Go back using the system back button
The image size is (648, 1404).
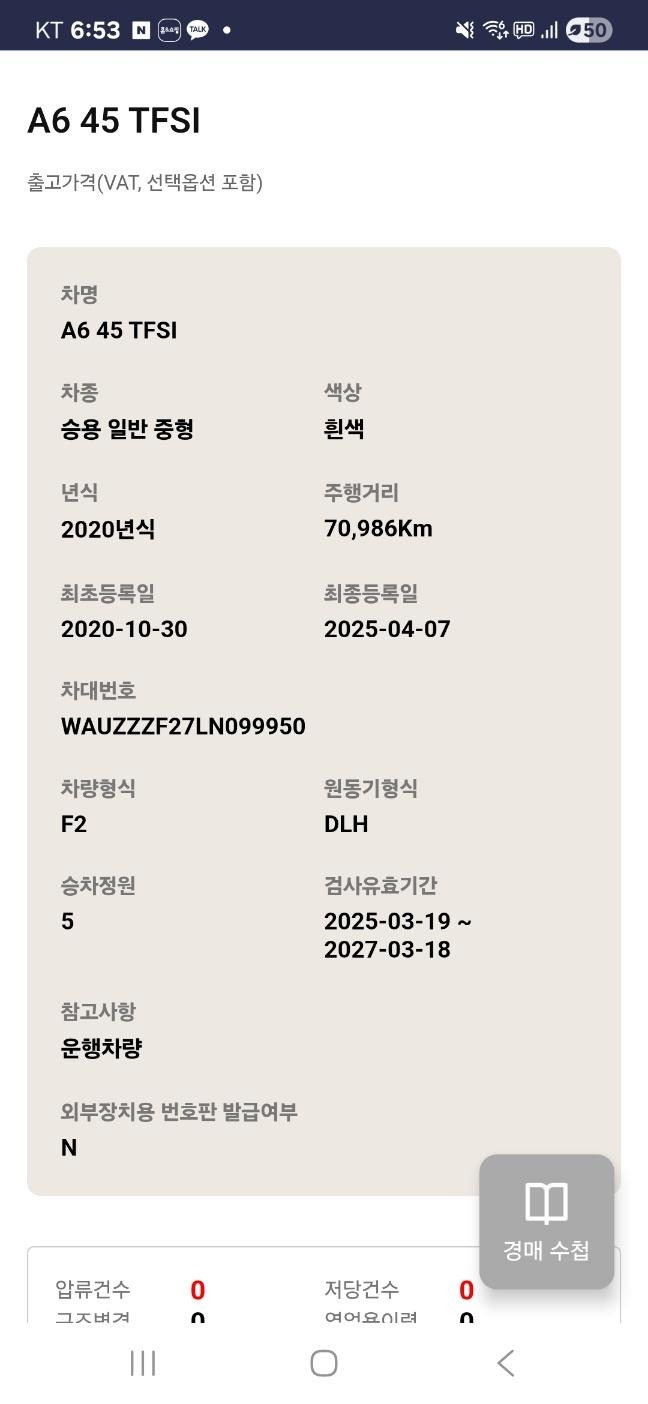(506, 1362)
